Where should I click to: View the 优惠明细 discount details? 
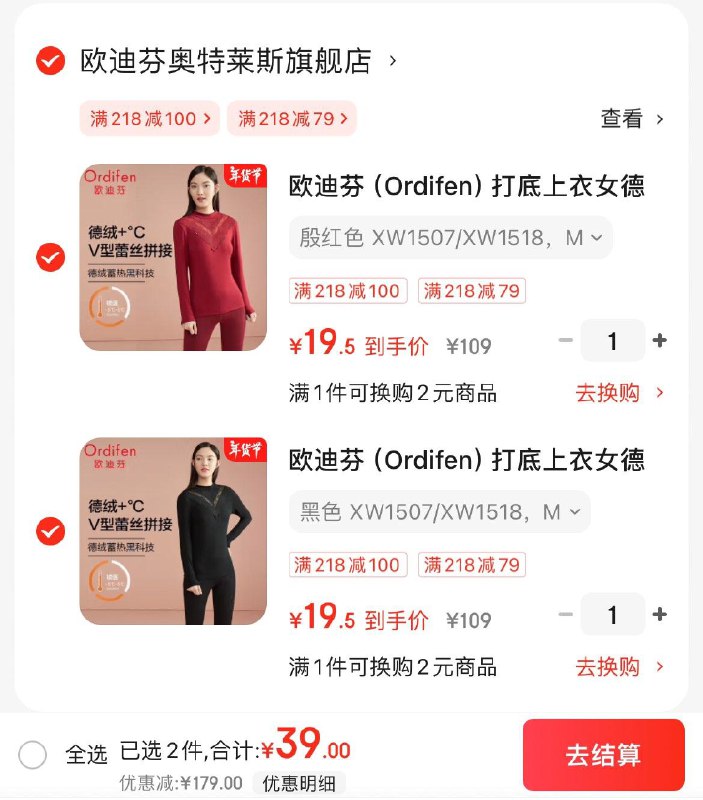tap(298, 783)
